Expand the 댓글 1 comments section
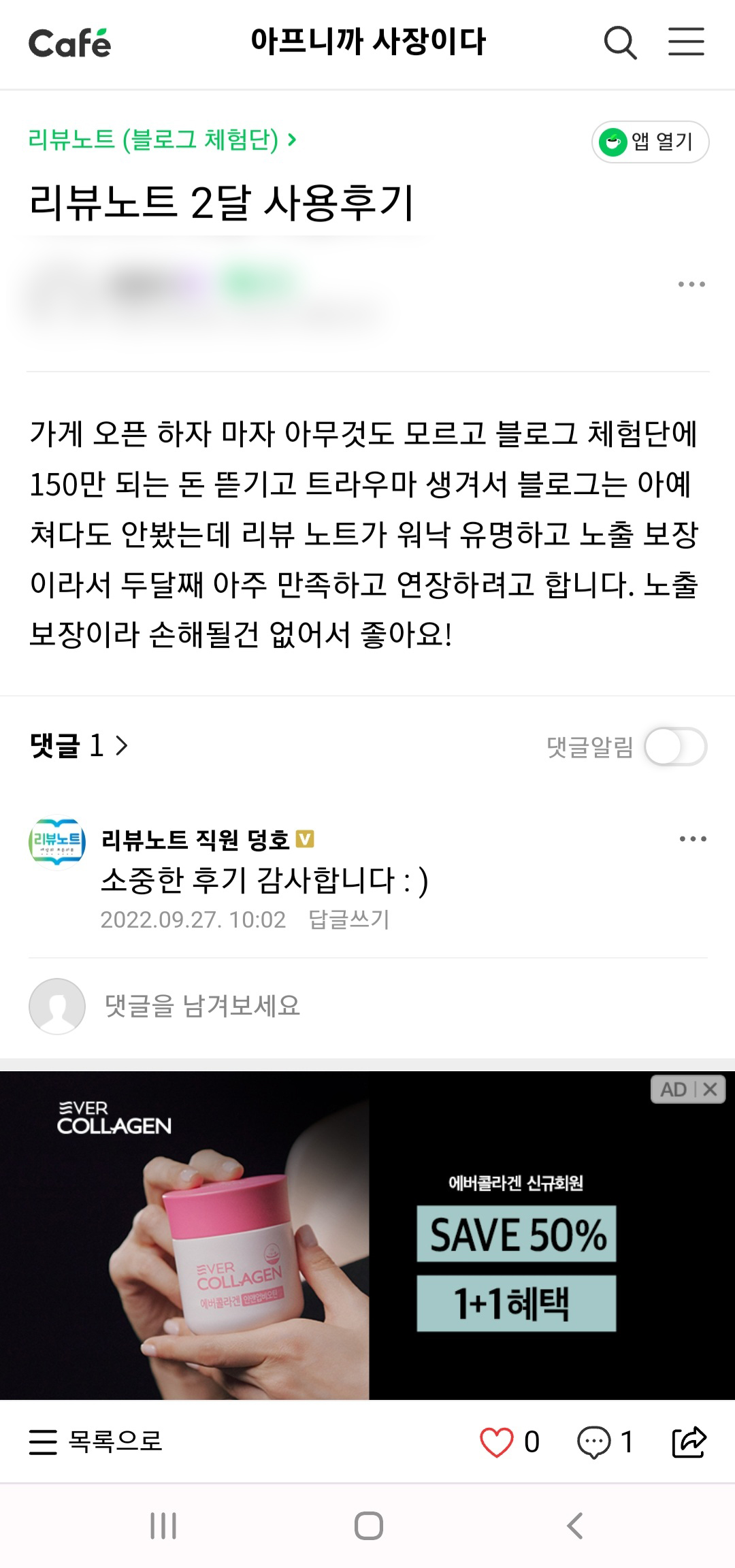Image resolution: width=735 pixels, height=1568 pixels. (79, 746)
